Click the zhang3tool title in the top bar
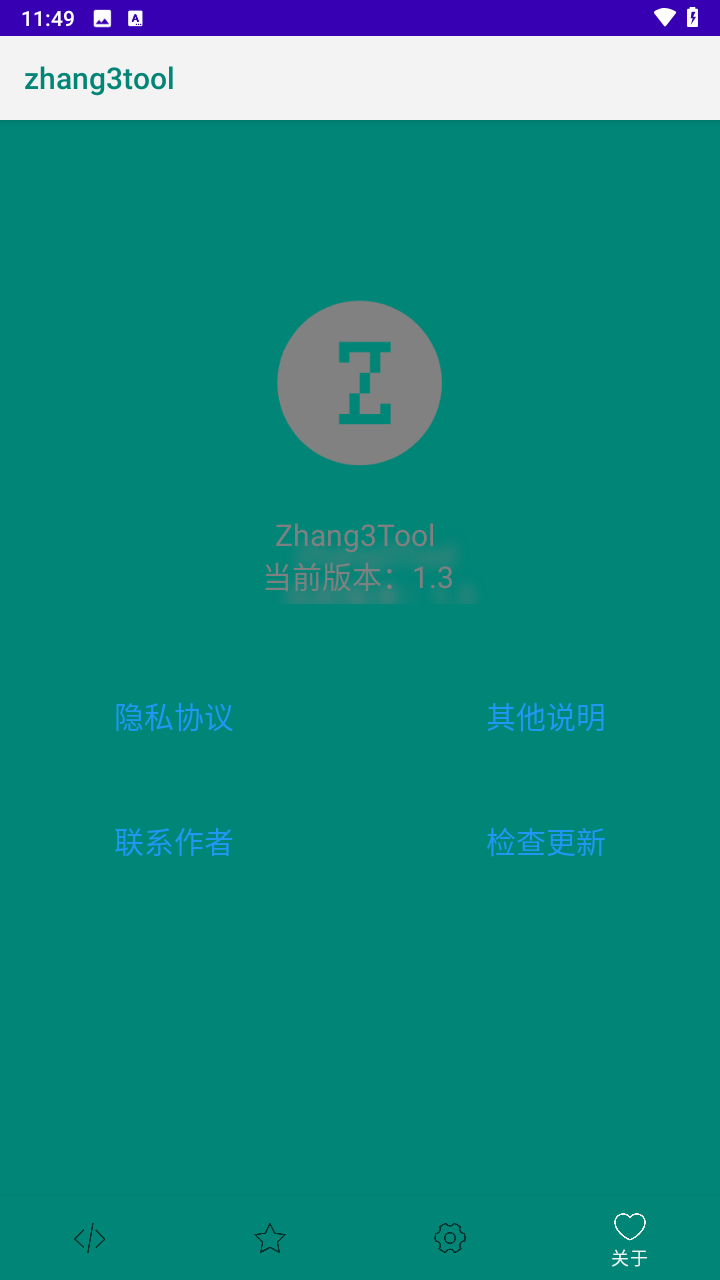The height and width of the screenshot is (1280, 720). (x=100, y=78)
